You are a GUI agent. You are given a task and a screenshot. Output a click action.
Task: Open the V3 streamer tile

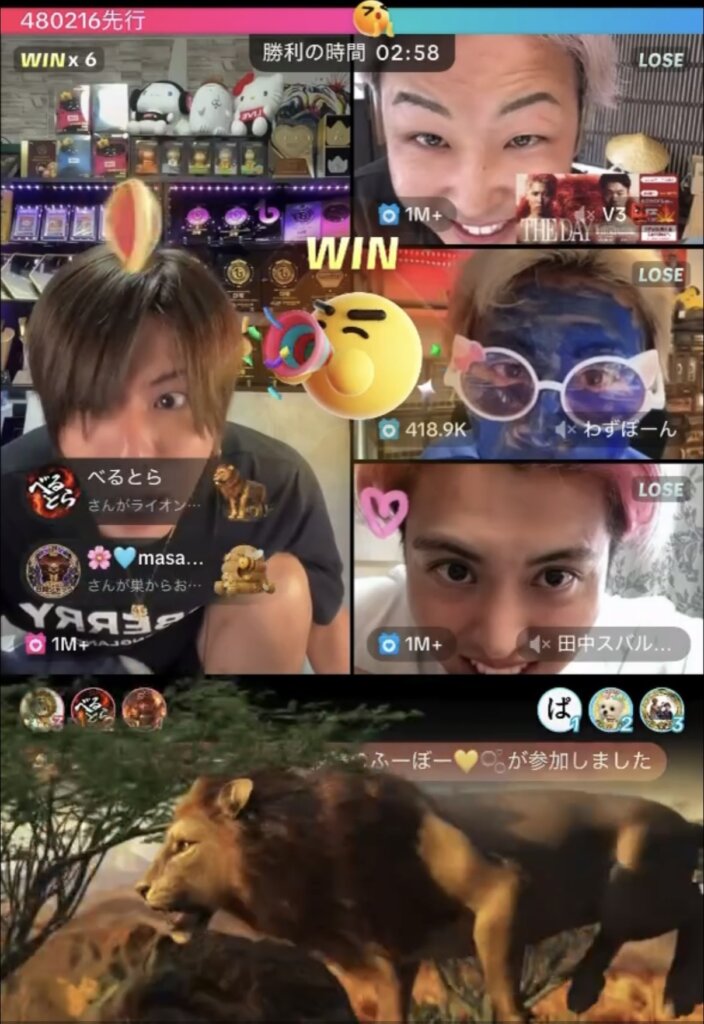pos(528,140)
